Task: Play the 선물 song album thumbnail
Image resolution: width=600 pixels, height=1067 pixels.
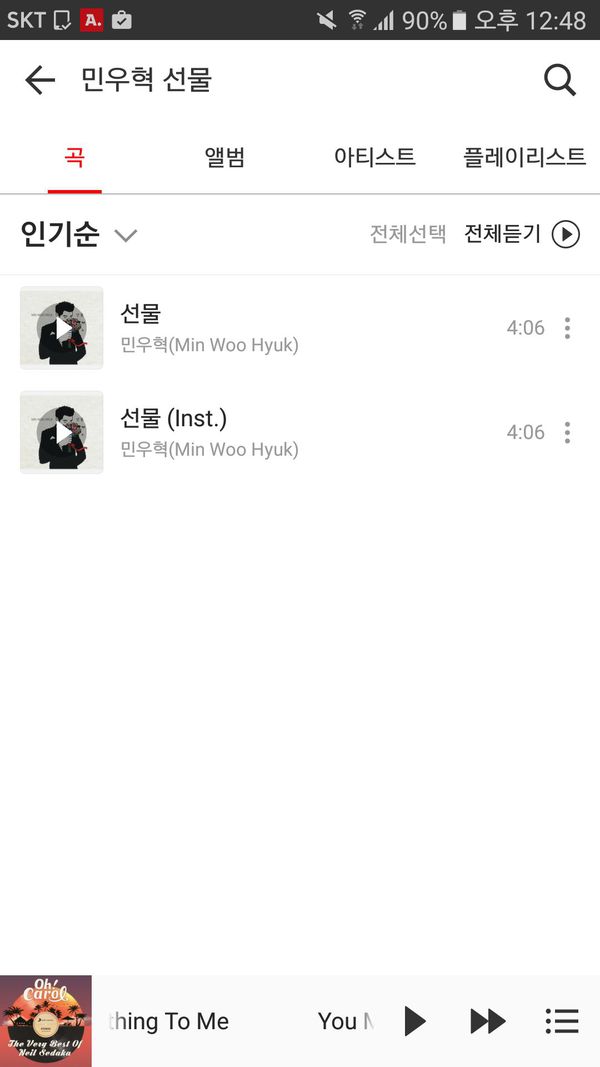Action: tap(61, 328)
